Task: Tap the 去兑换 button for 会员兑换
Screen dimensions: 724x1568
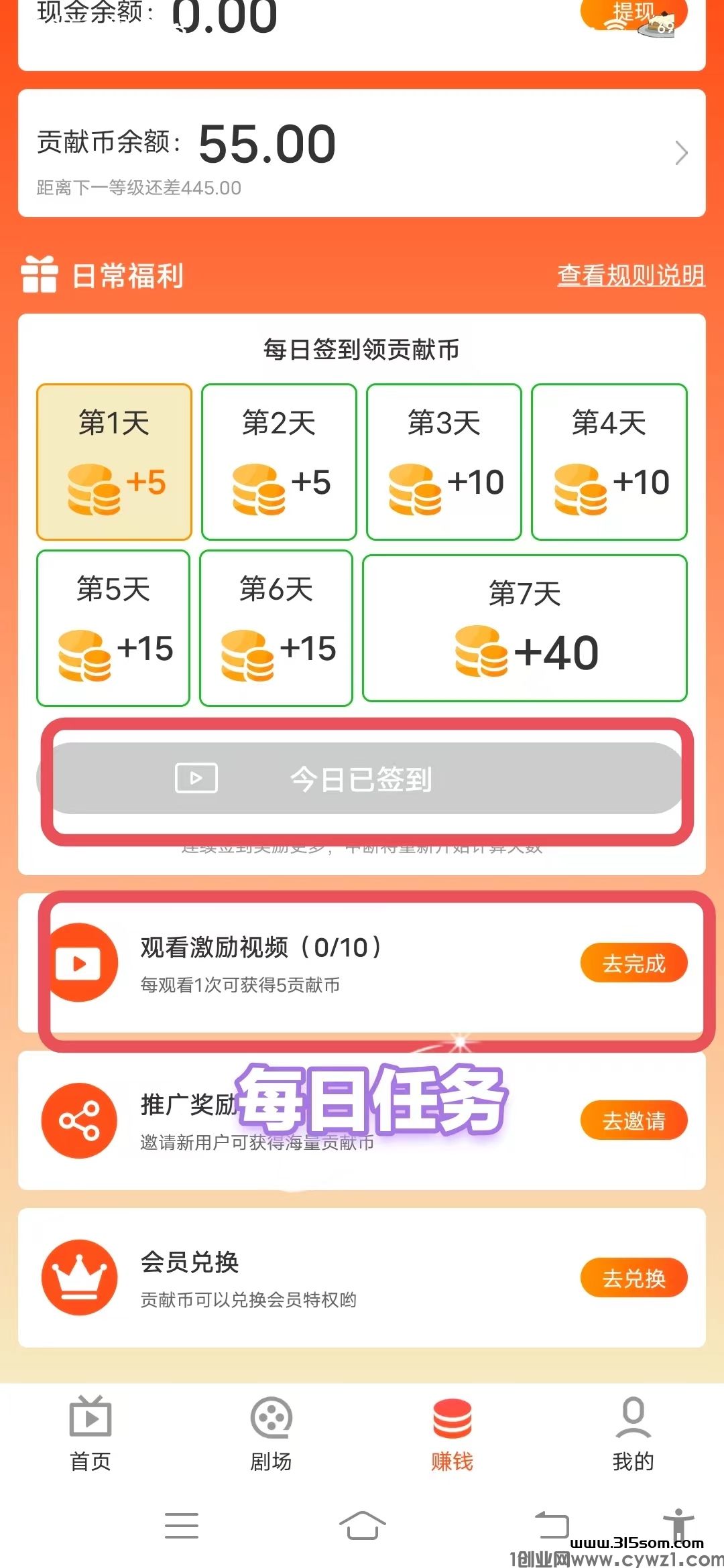Action: coord(633,1278)
